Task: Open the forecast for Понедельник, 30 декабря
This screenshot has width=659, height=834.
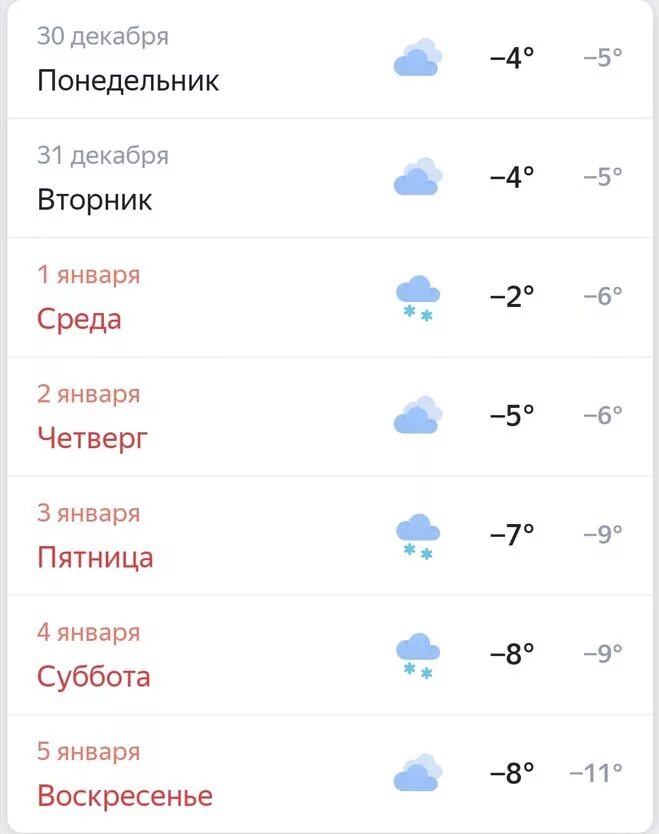Action: coord(329,59)
